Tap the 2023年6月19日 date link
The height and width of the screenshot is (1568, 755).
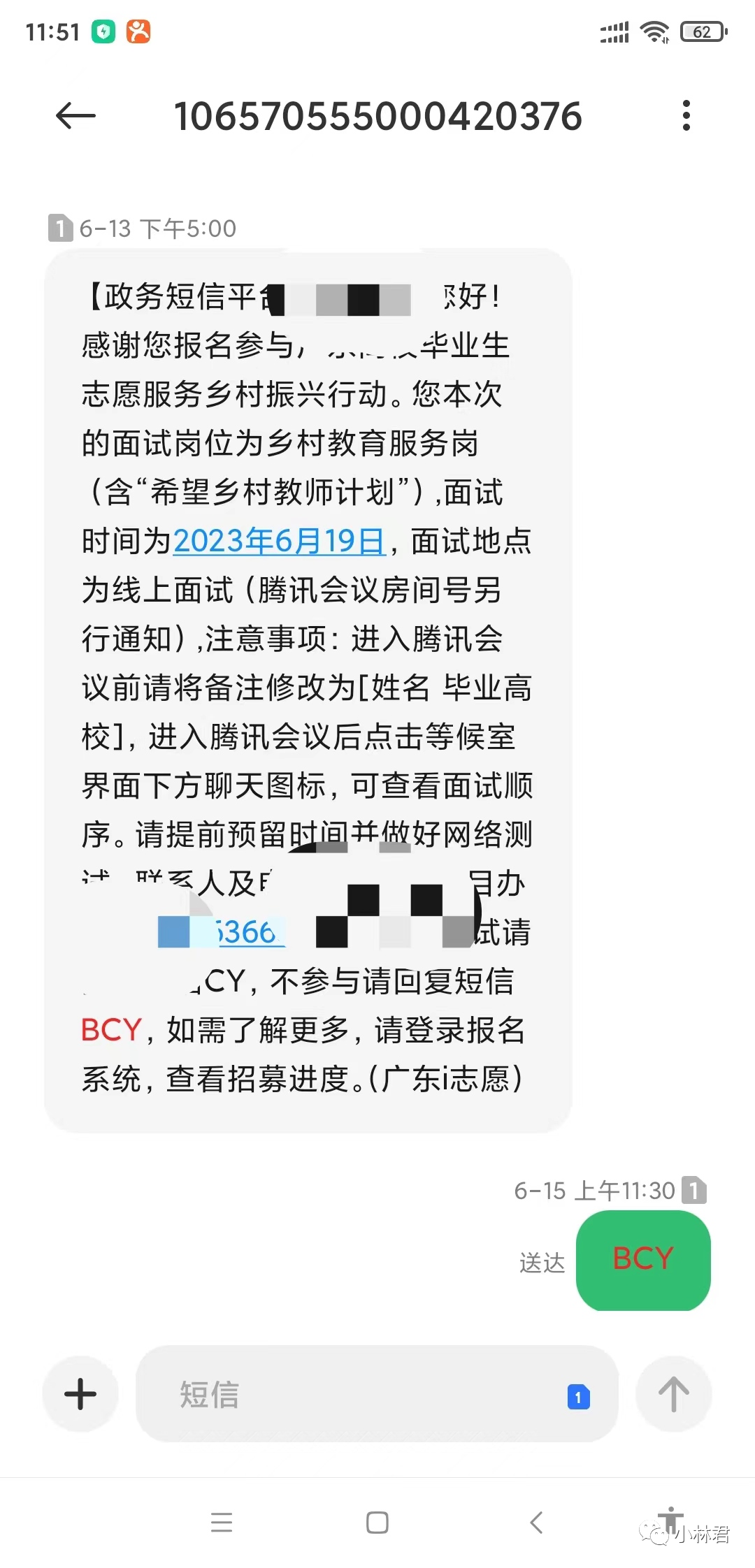pyautogui.click(x=279, y=542)
